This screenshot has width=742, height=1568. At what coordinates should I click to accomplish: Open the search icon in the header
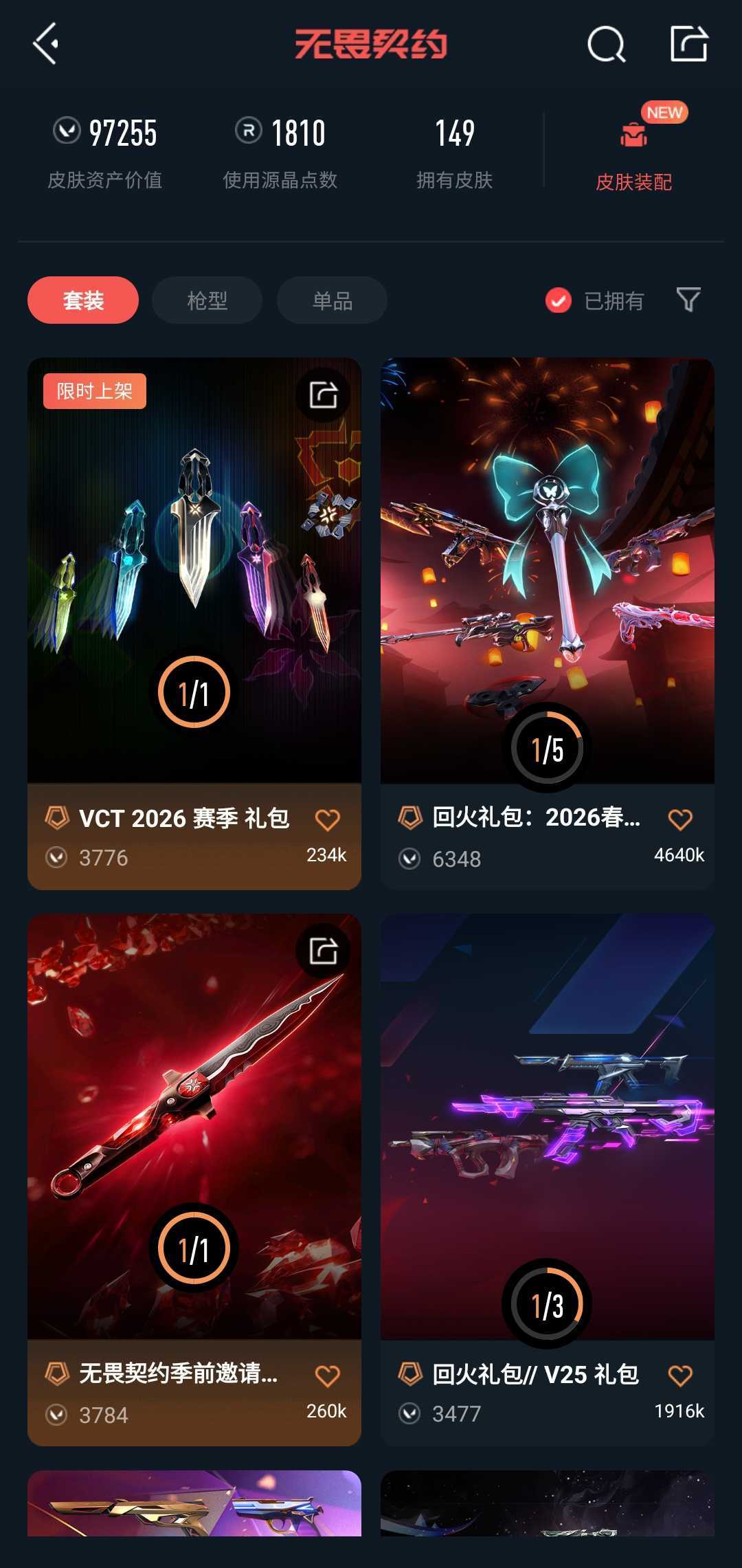[606, 45]
